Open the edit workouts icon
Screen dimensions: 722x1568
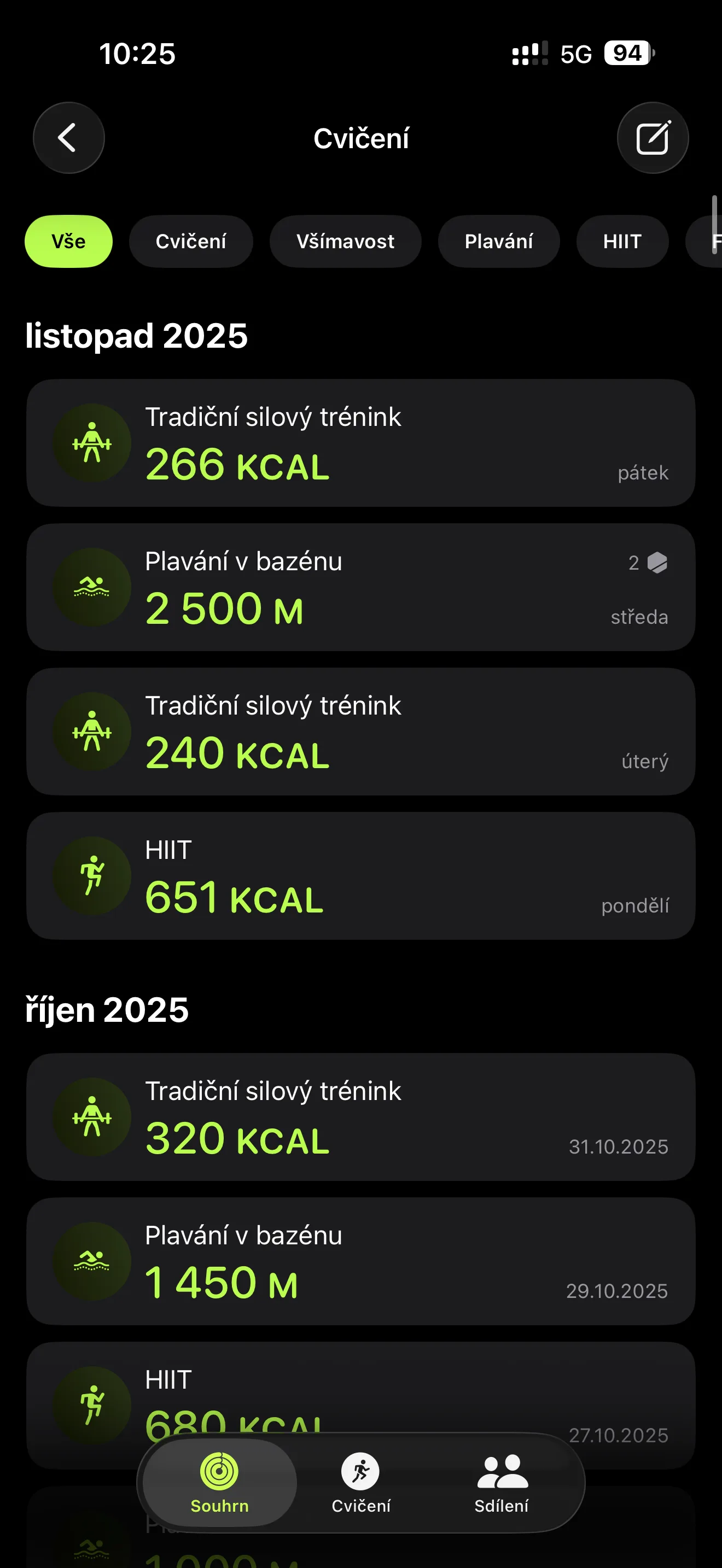652,138
